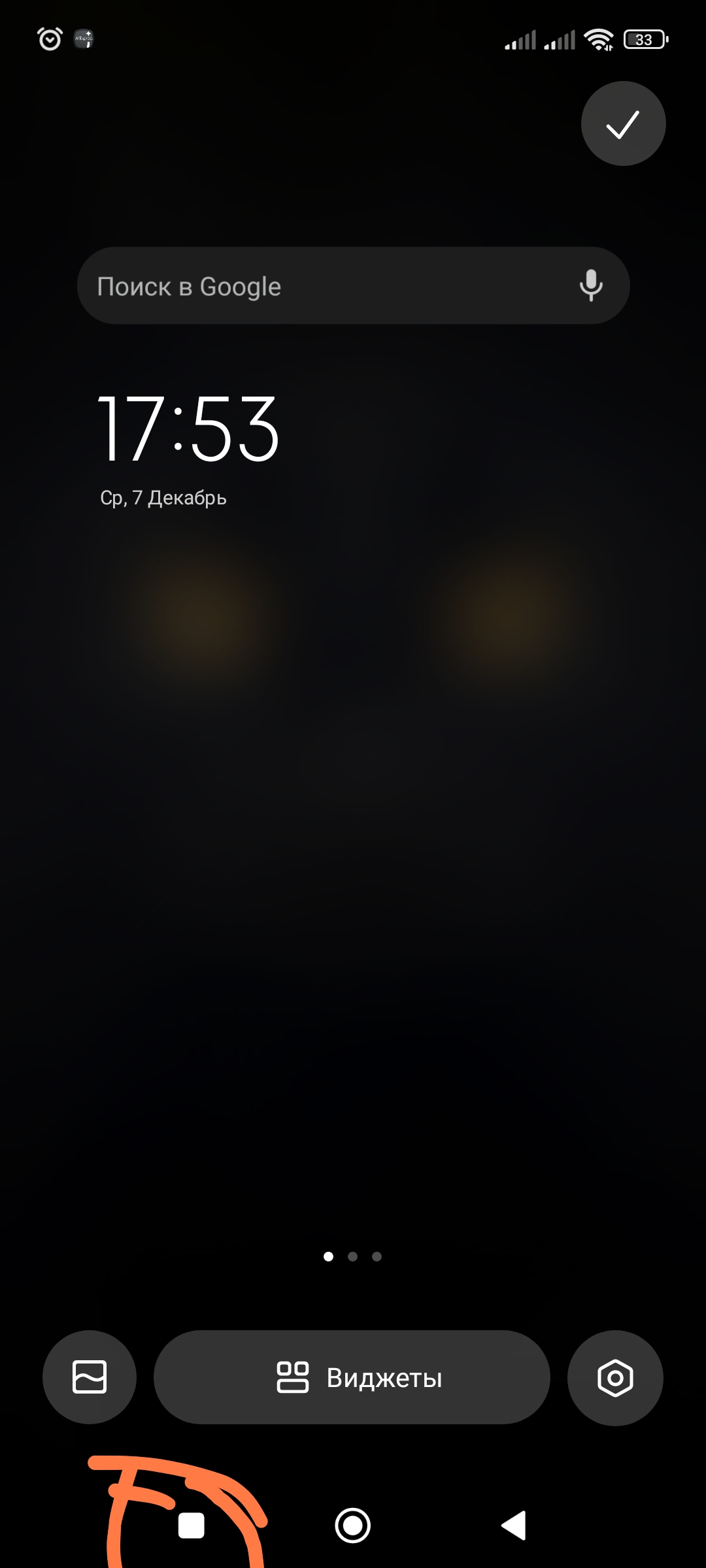706x1568 pixels.
Task: Open the Виджеты widgets panel
Action: pyautogui.click(x=352, y=1377)
